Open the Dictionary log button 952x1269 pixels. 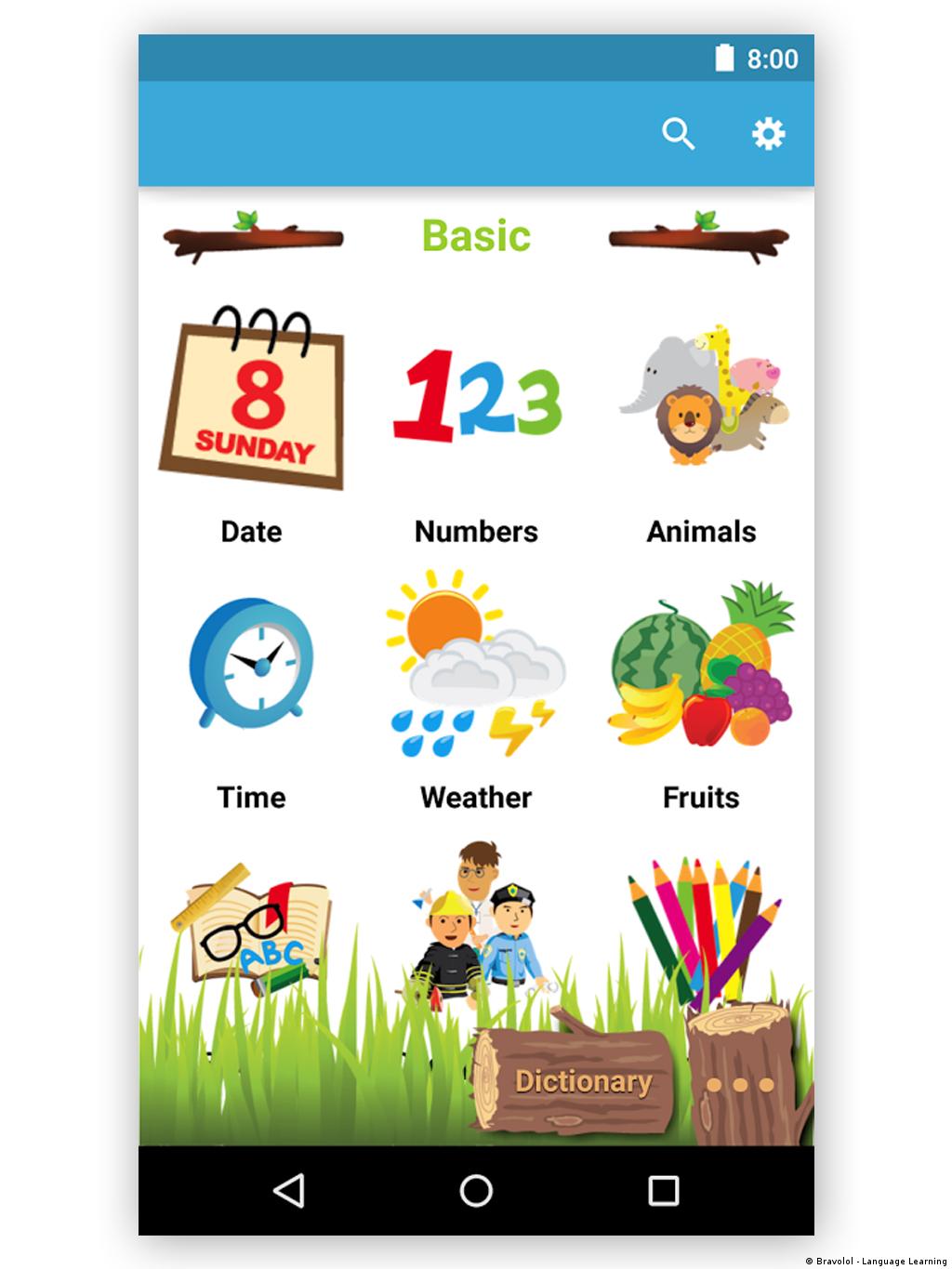[581, 1081]
